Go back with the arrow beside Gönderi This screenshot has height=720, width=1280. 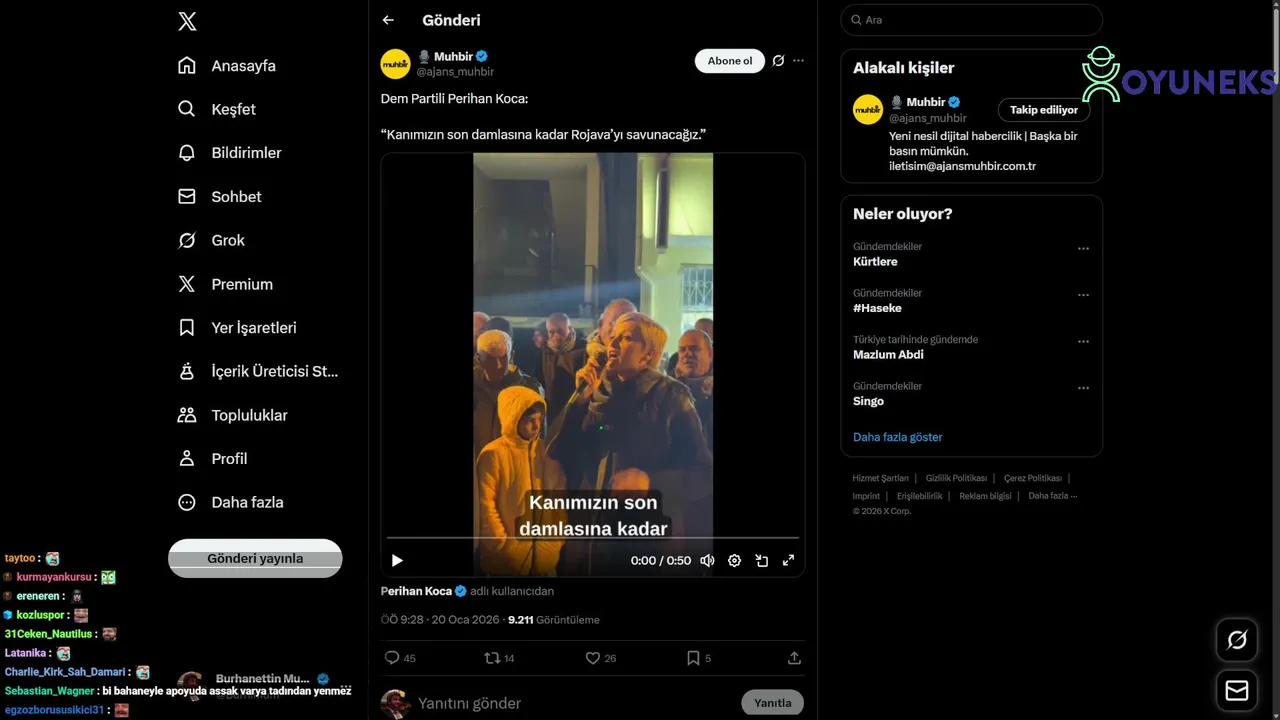pyautogui.click(x=388, y=20)
